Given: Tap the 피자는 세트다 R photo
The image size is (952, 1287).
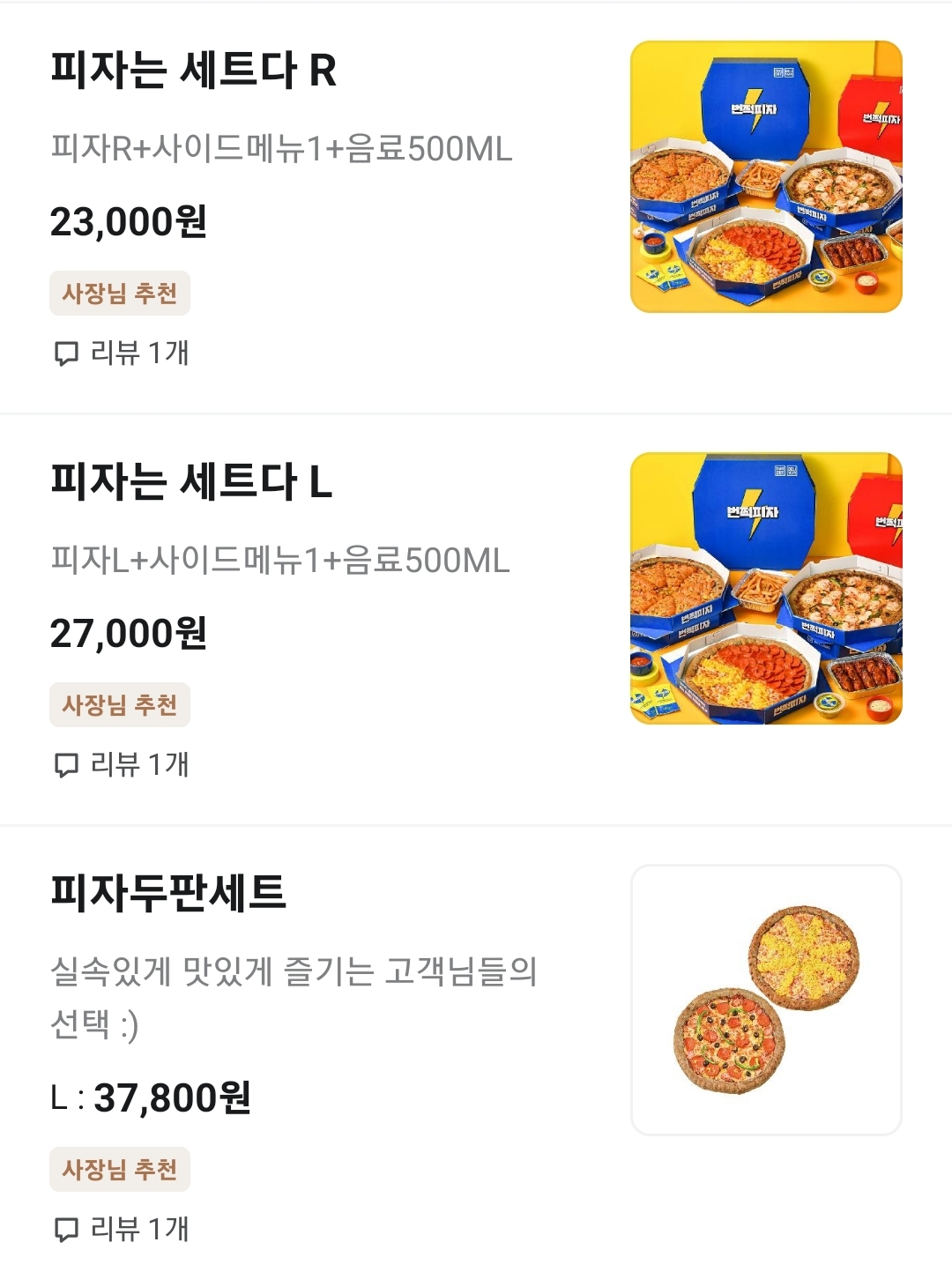Looking at the screenshot, I should point(766,176).
